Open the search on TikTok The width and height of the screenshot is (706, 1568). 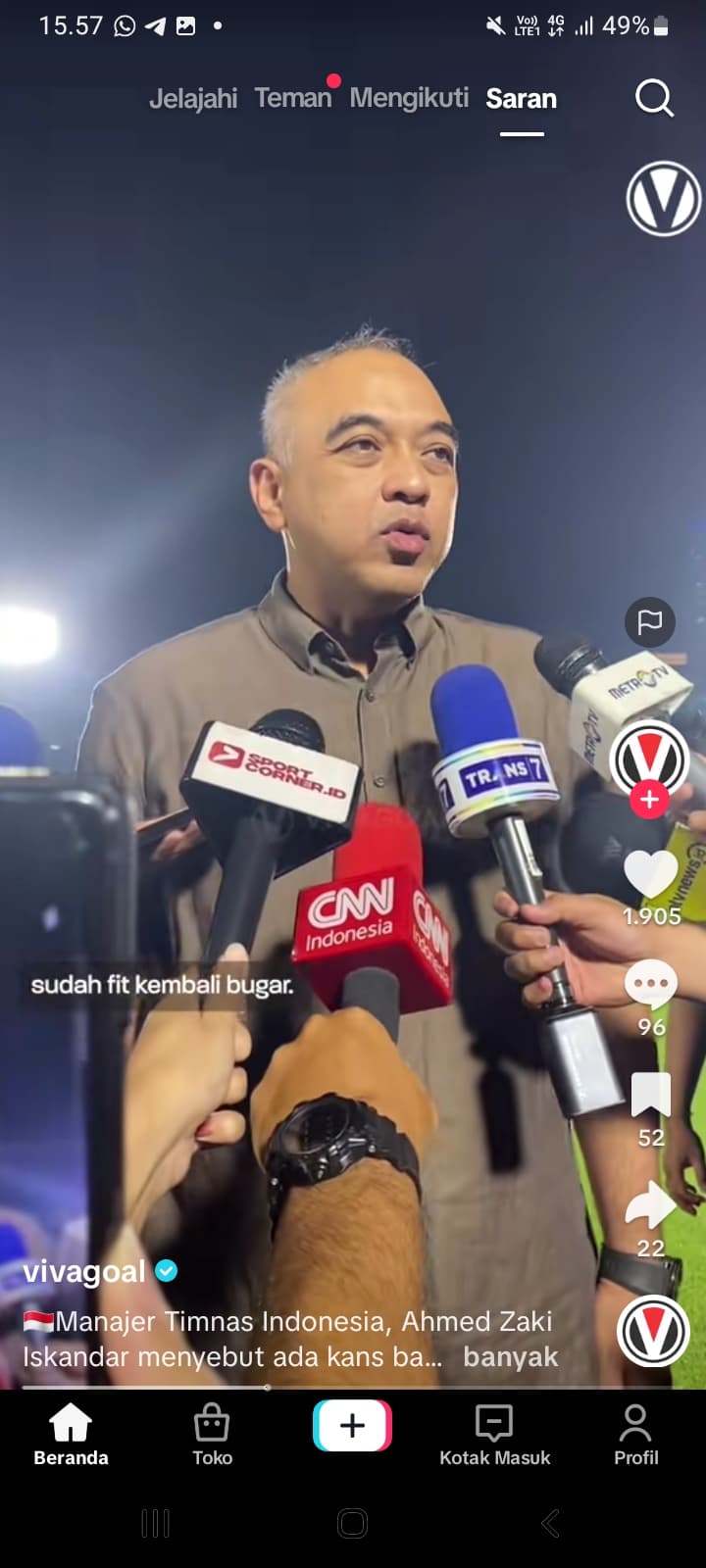point(652,97)
